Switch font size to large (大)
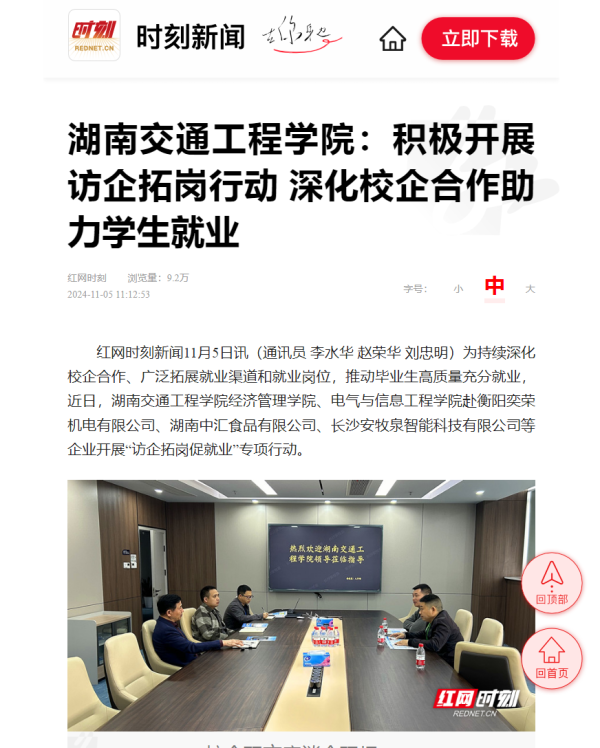The height and width of the screenshot is (748, 600). [530, 289]
